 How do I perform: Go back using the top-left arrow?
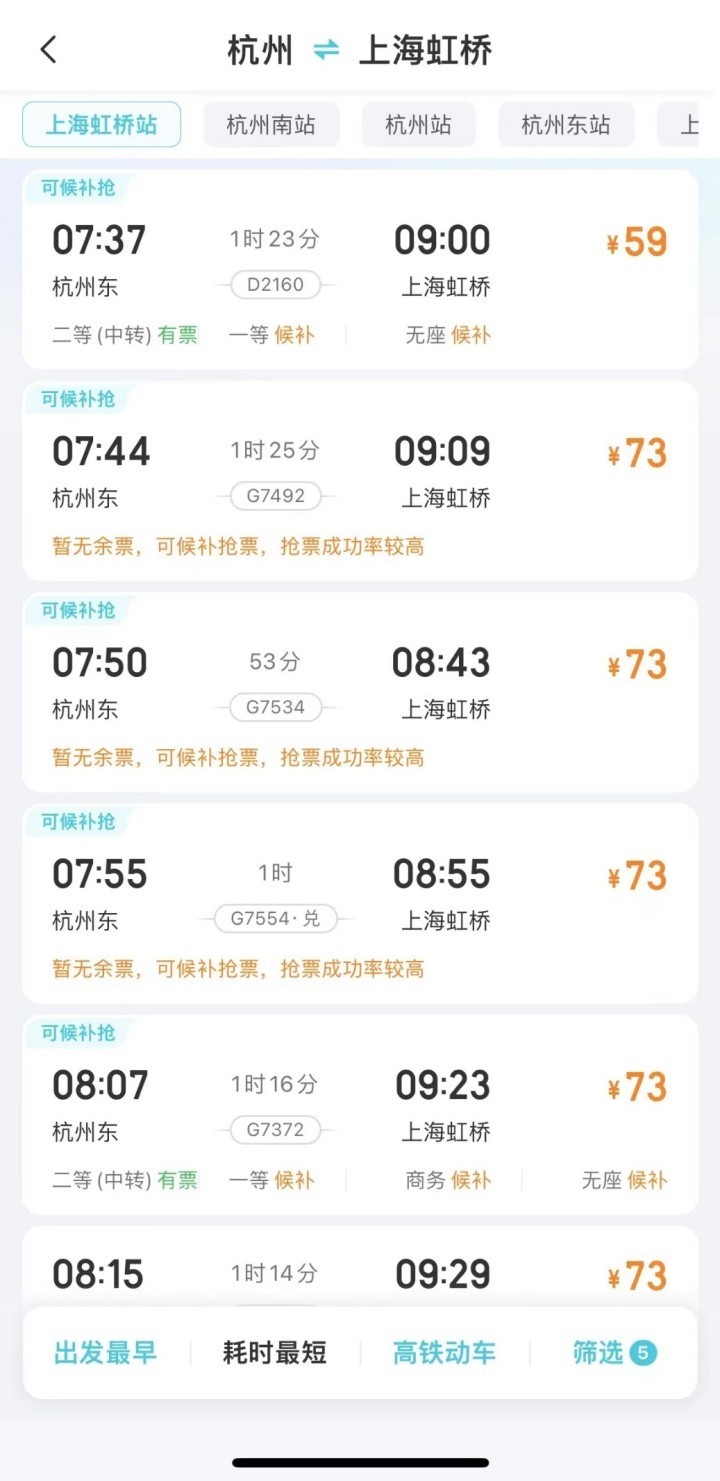tap(48, 50)
